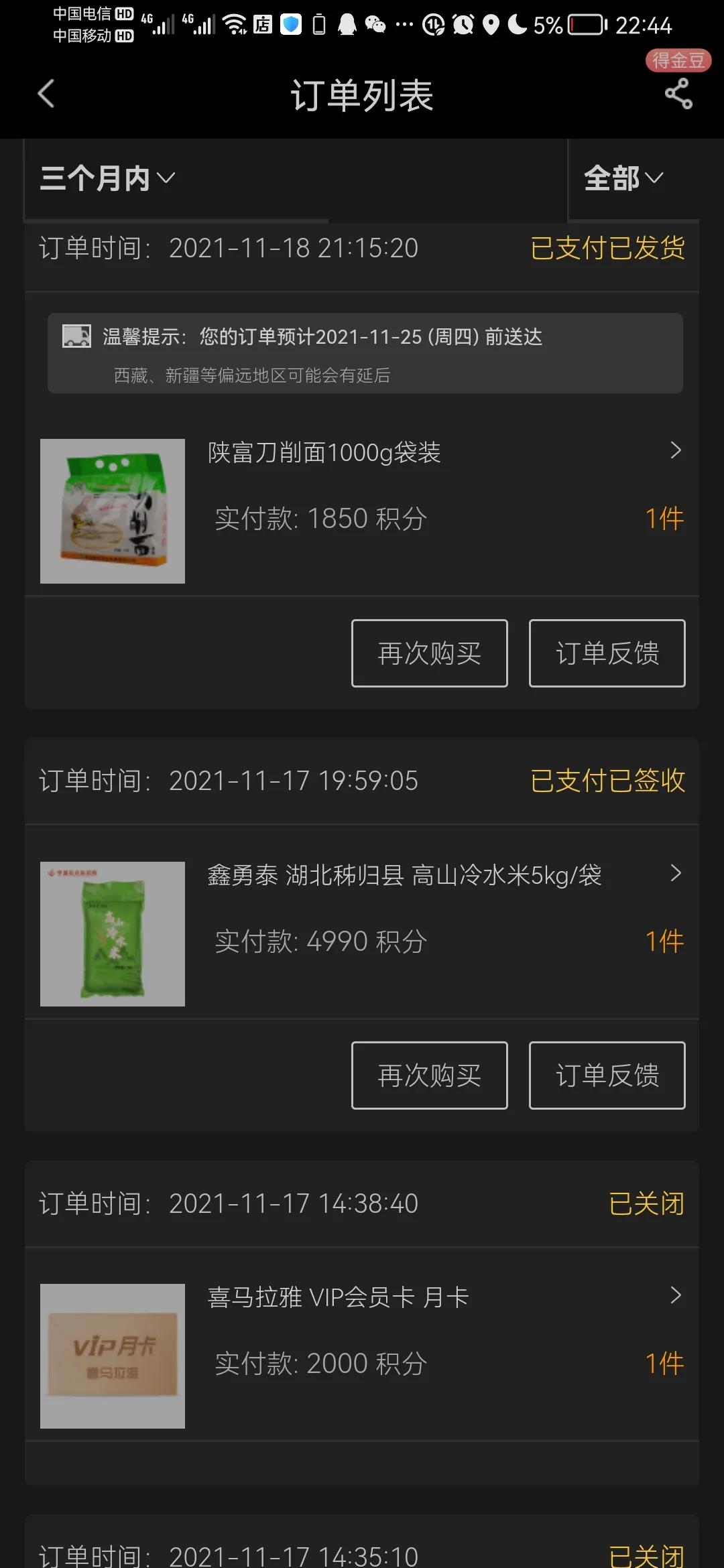Expand details of the 喜马拉雅VIP会员卡 order

(676, 1296)
